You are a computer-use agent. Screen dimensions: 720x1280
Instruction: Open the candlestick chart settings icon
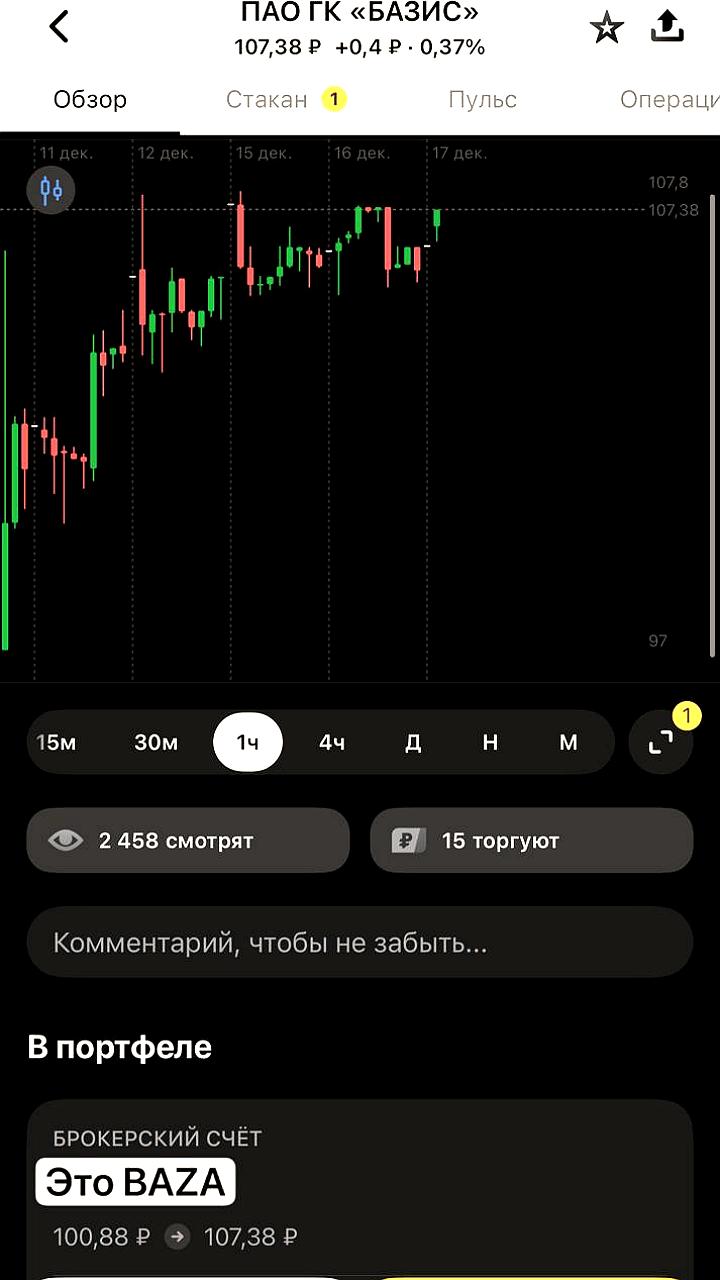coord(50,190)
